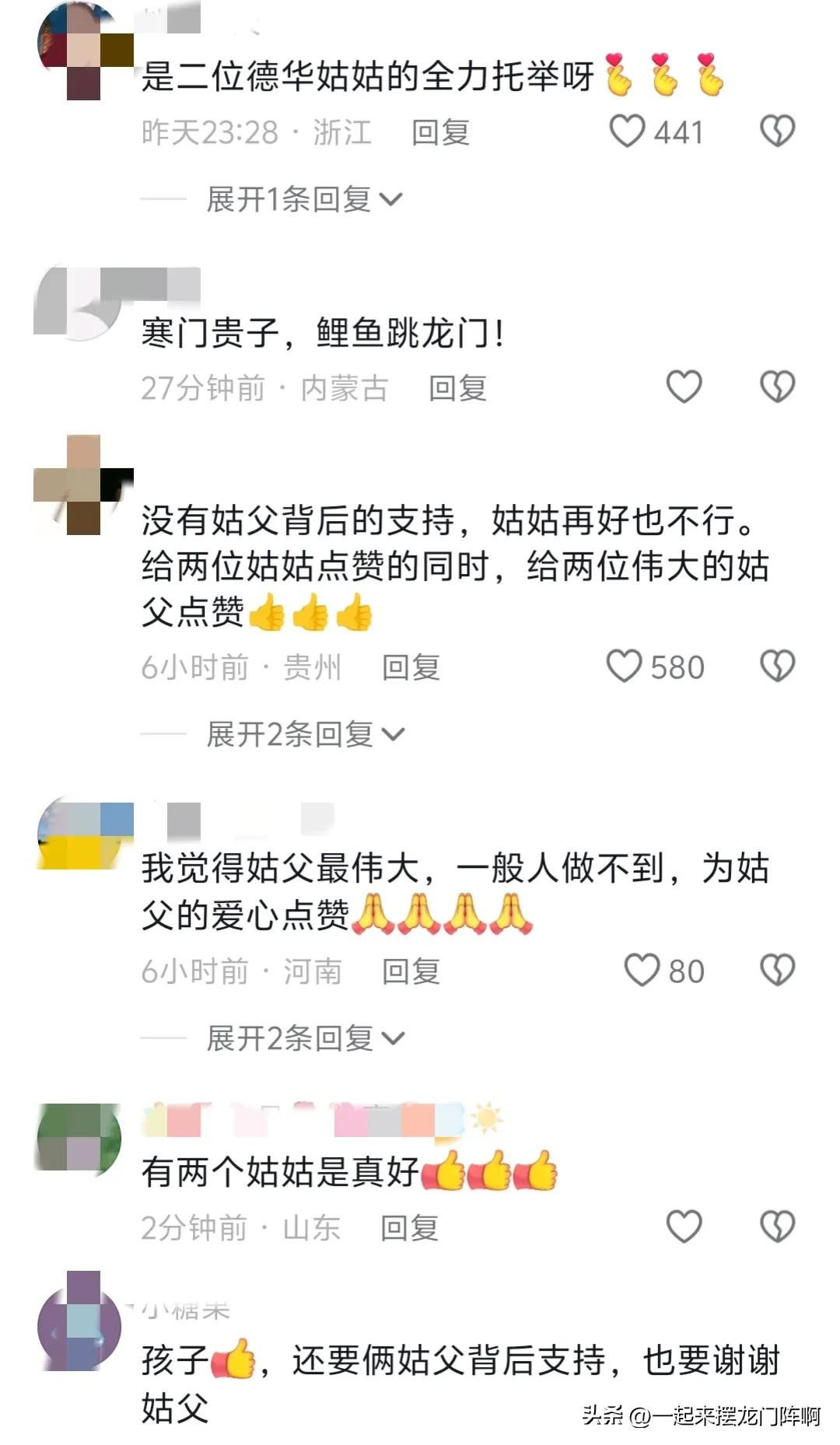Reply to the 山东 comment

tap(409, 1228)
